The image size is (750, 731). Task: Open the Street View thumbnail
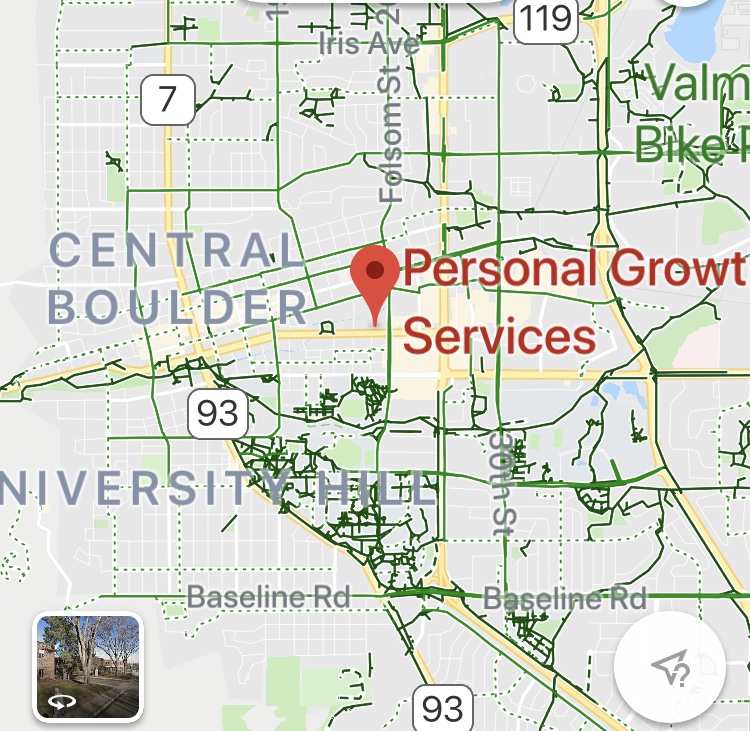point(88,666)
